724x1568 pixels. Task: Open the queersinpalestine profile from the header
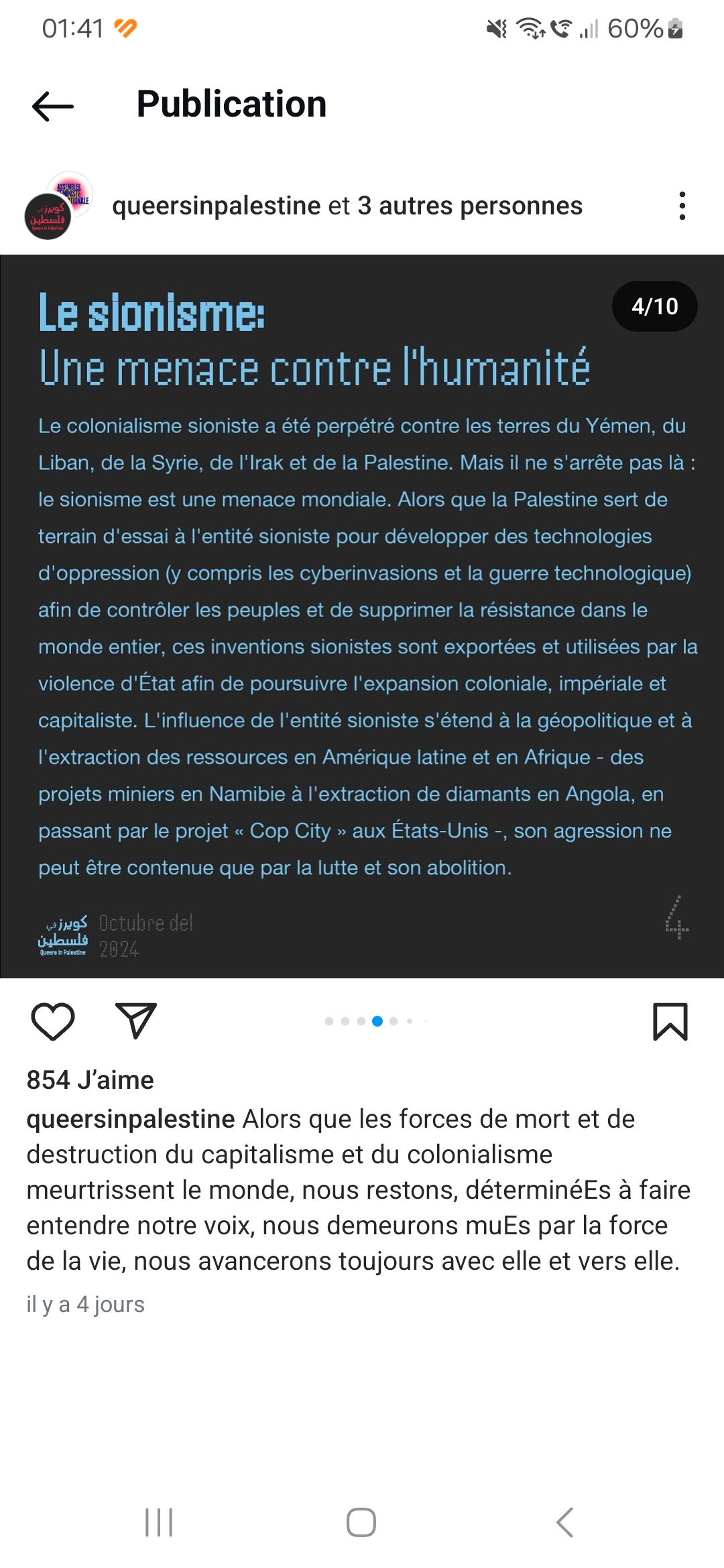(x=217, y=206)
